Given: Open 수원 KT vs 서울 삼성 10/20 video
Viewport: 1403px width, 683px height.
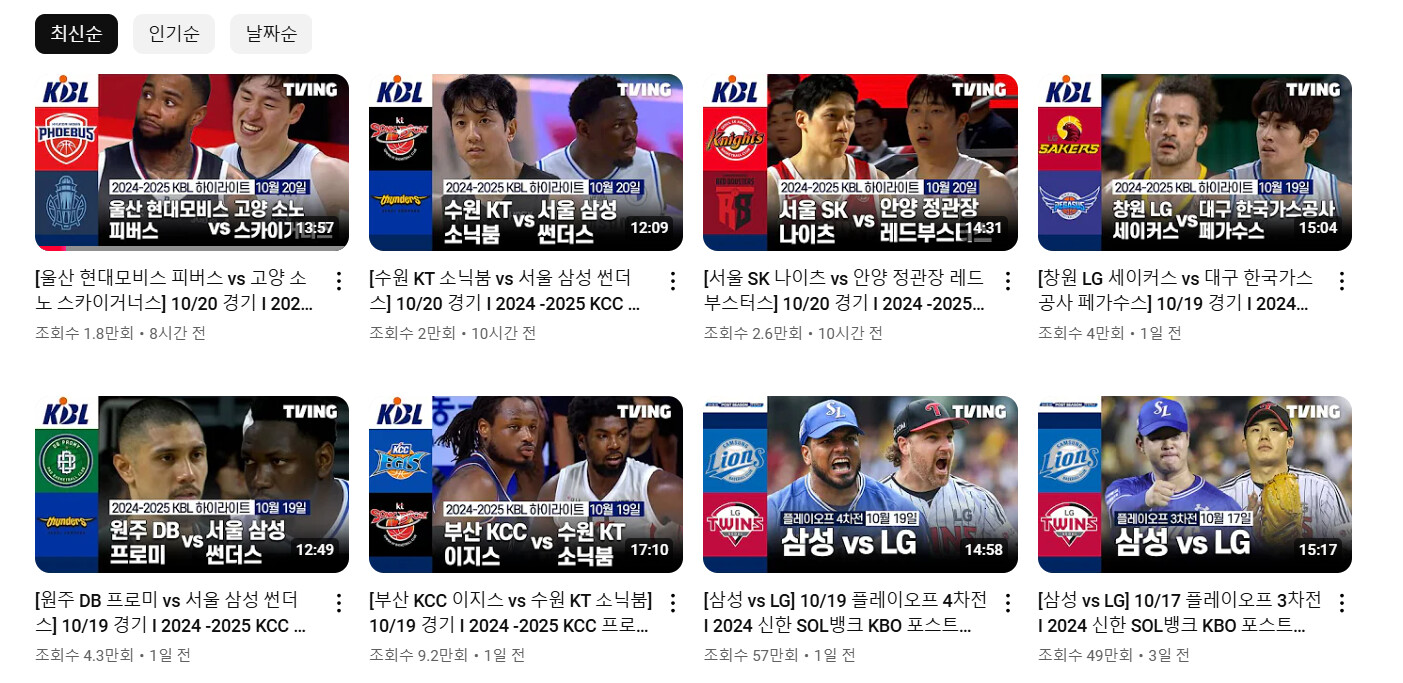Looking at the screenshot, I should (x=526, y=162).
